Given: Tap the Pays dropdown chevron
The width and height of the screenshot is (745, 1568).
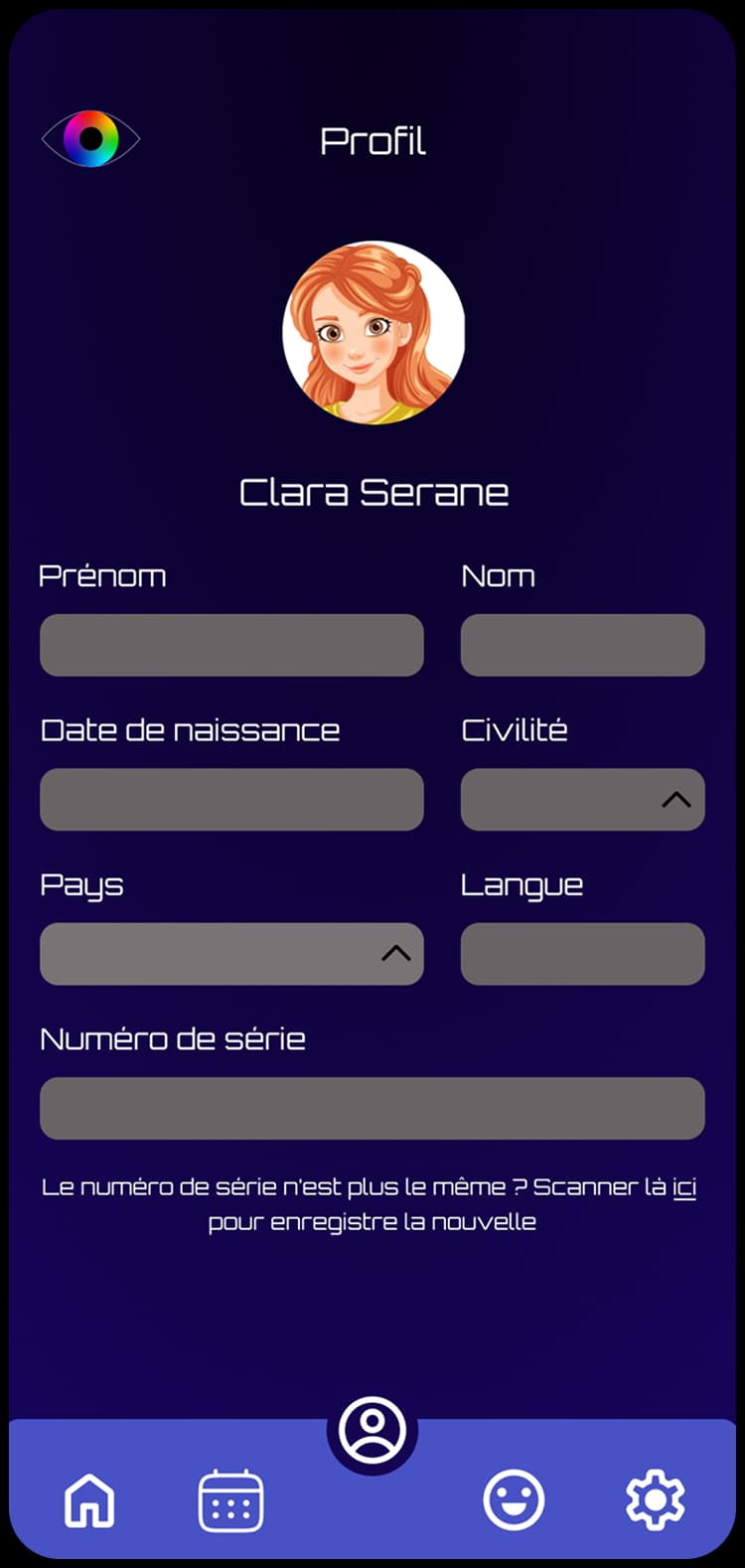Looking at the screenshot, I should pyautogui.click(x=395, y=954).
